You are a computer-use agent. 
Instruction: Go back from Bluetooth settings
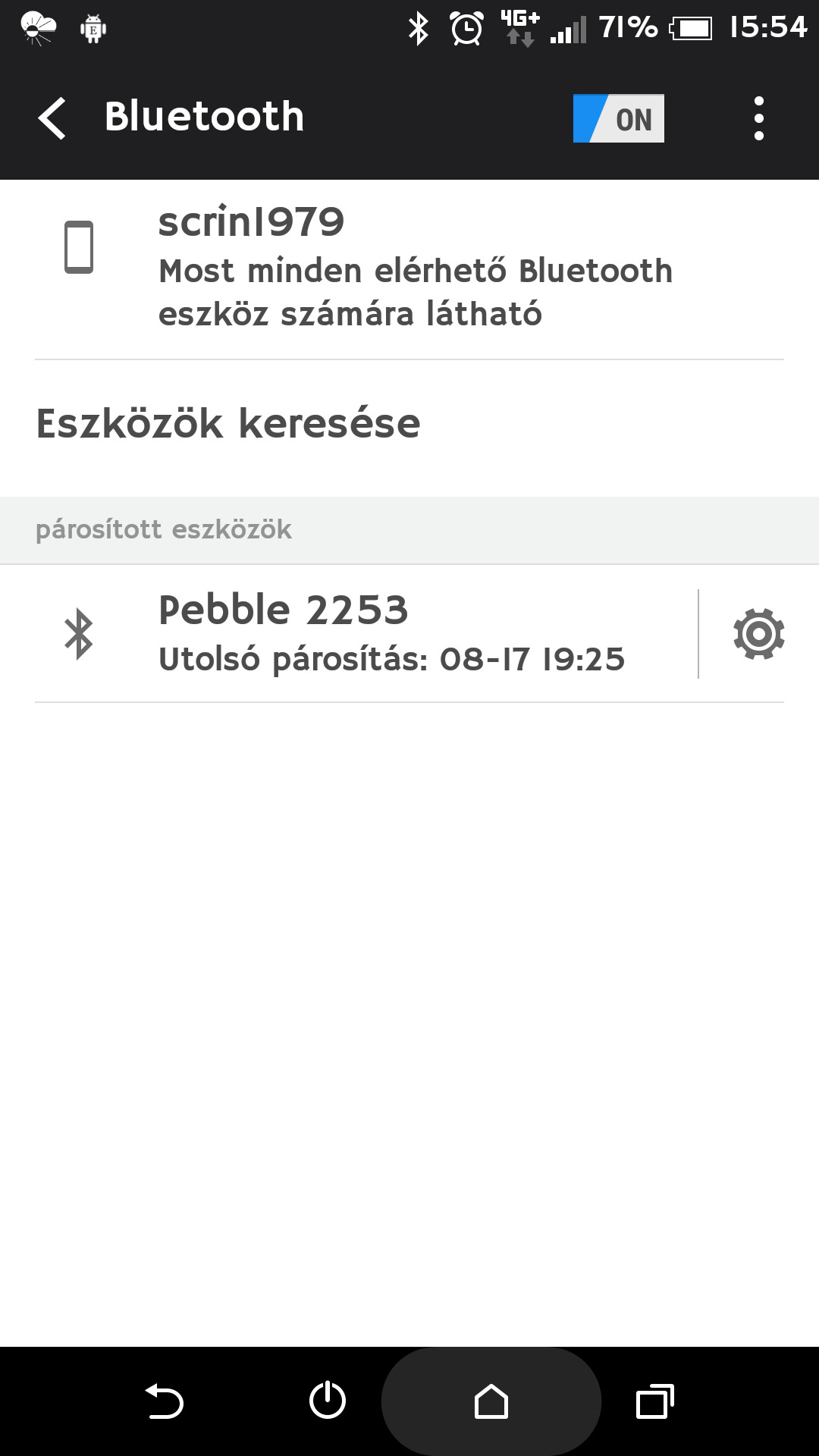(x=52, y=118)
